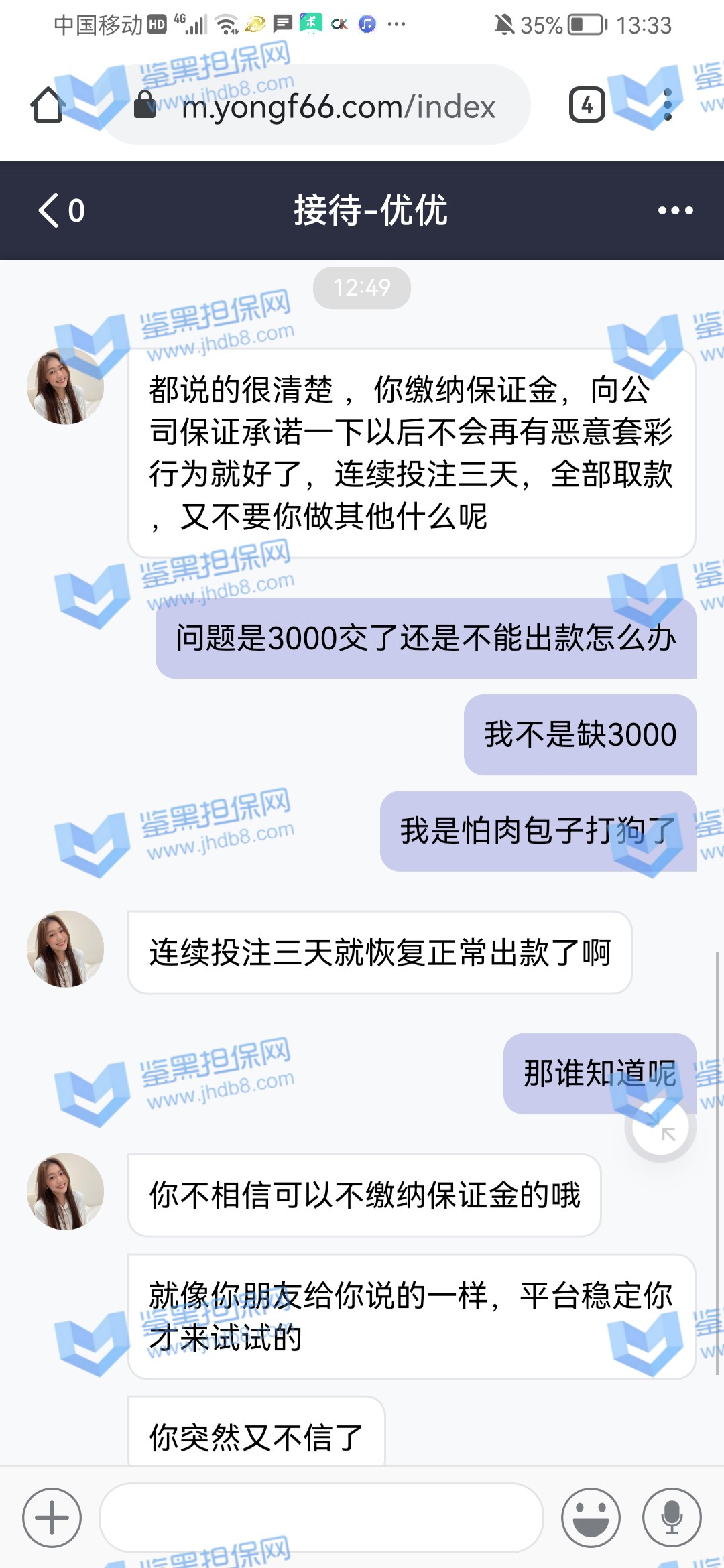Open the chat's three-dot options menu

675,210
